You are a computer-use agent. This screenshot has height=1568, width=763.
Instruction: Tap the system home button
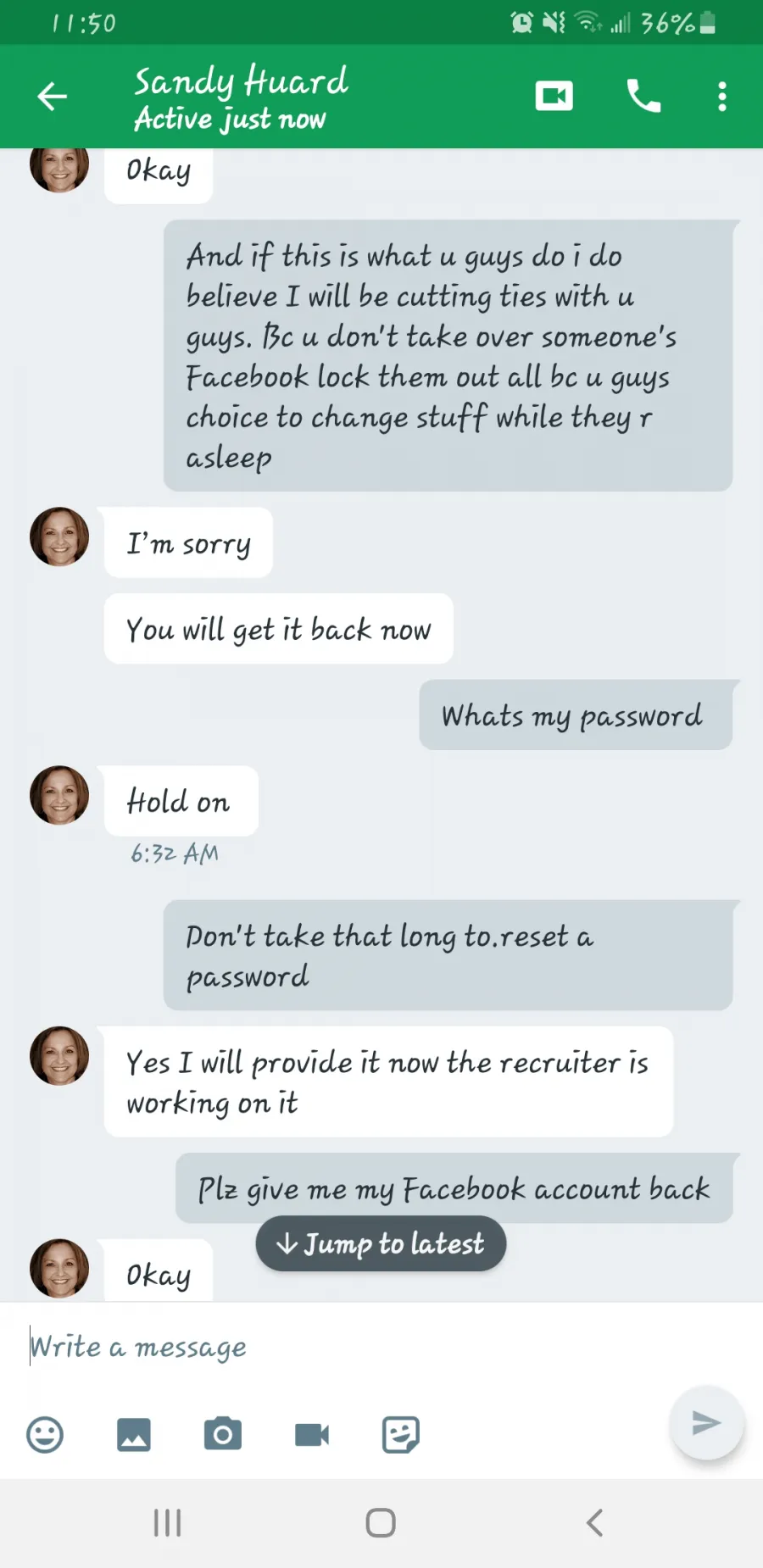[381, 1523]
